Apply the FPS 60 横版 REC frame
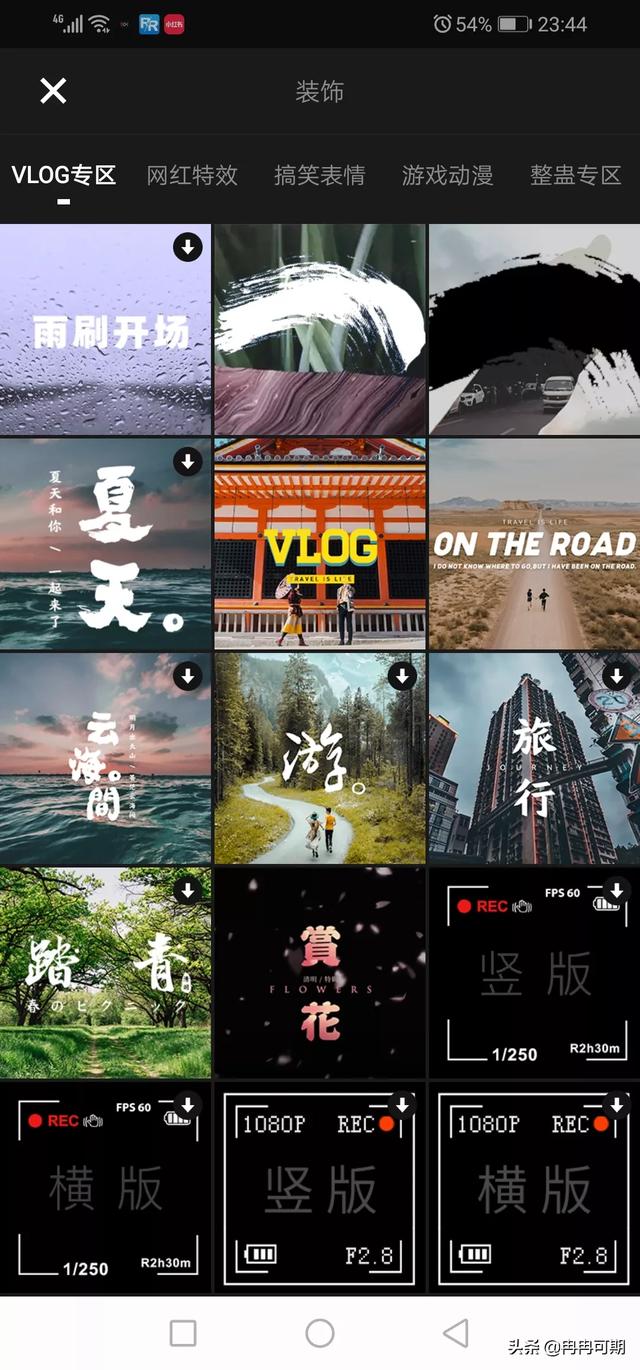640x1370 pixels. (105, 1187)
